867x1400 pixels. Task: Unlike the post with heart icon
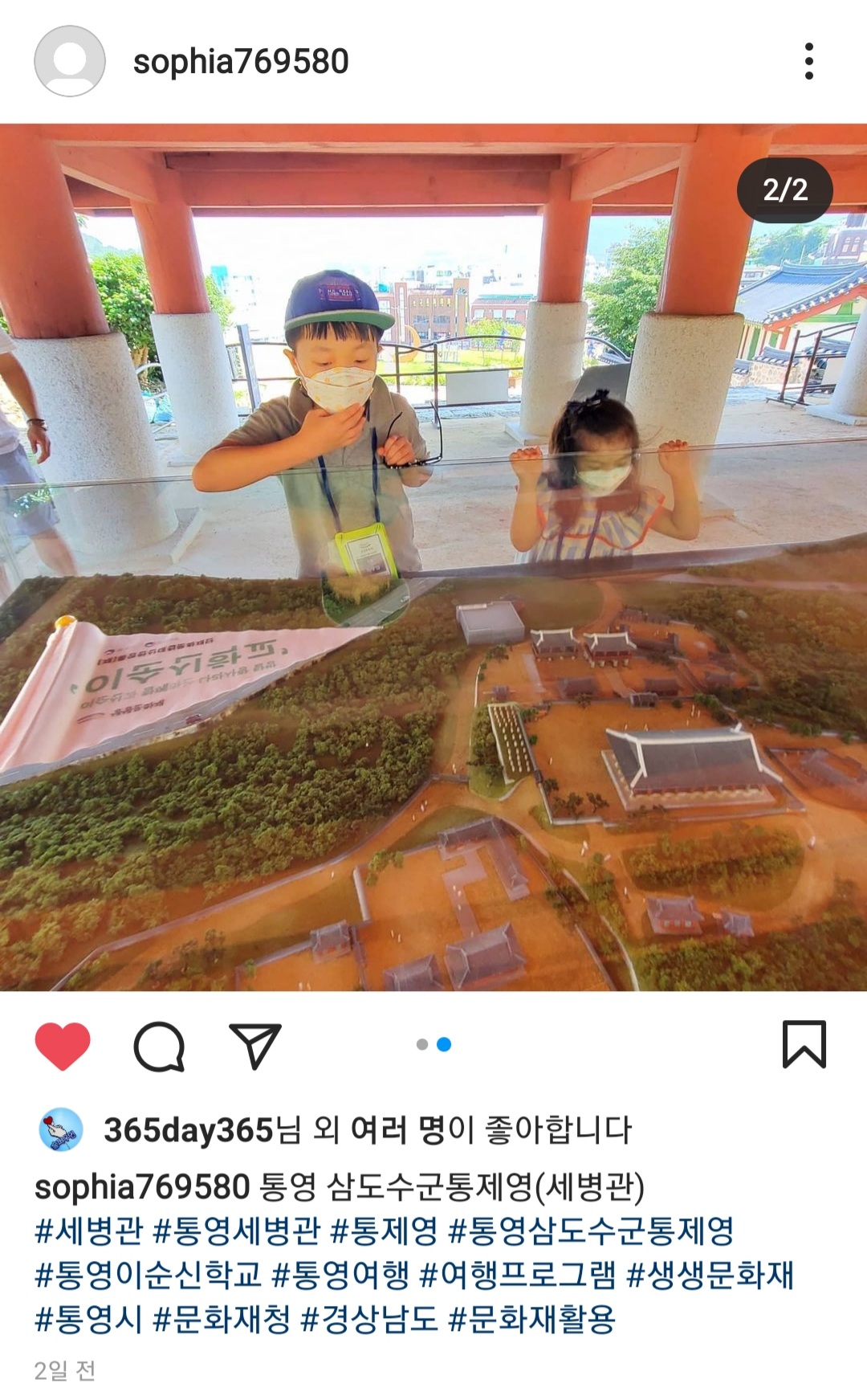click(x=63, y=1046)
